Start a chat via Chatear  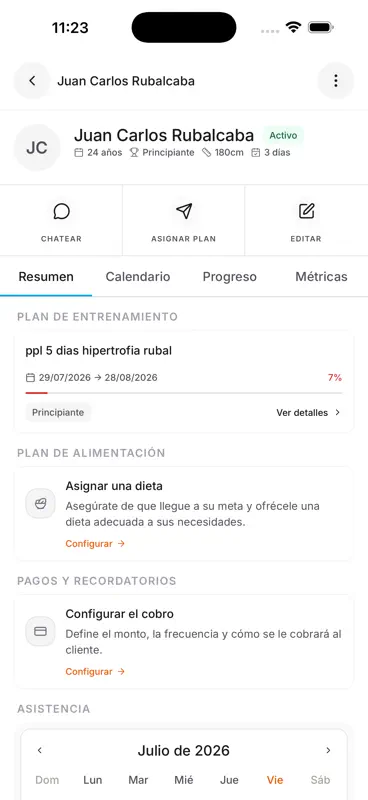point(61,220)
